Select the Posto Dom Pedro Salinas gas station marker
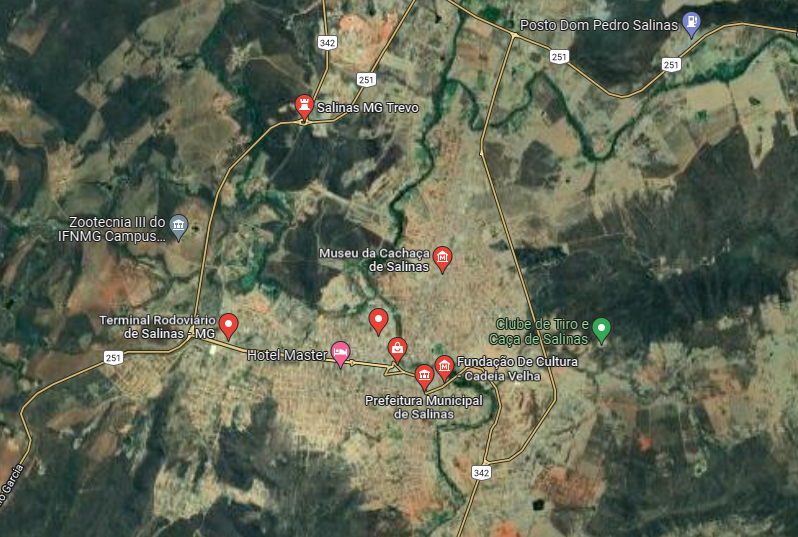The image size is (798, 537). (x=691, y=24)
